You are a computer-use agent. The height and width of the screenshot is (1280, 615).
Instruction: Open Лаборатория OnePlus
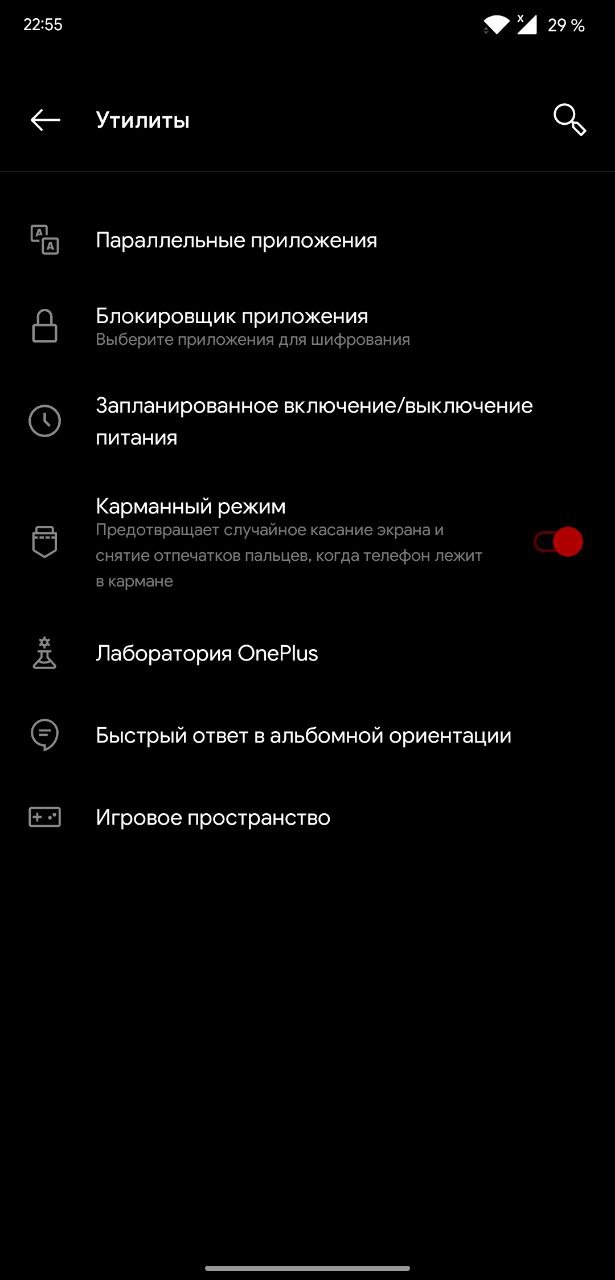207,654
